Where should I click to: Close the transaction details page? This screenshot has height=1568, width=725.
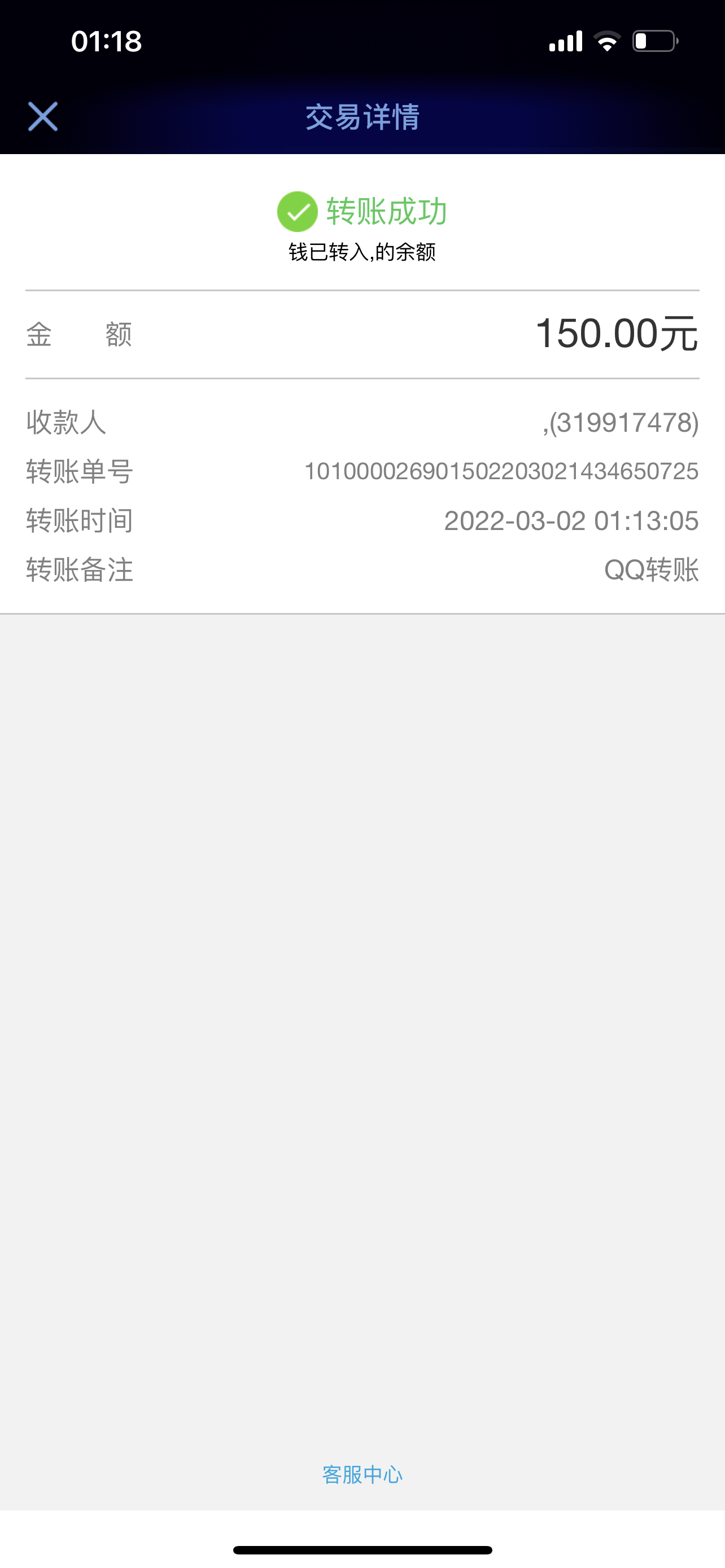click(42, 116)
